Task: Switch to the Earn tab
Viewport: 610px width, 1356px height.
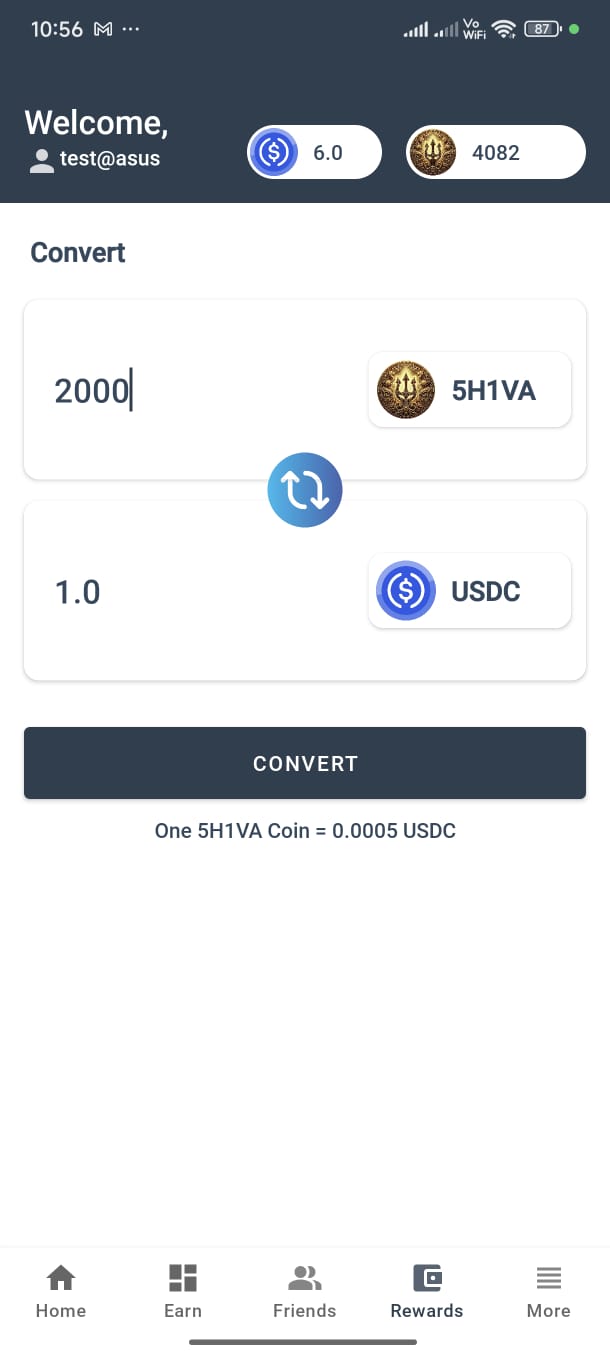Action: coord(183,1291)
